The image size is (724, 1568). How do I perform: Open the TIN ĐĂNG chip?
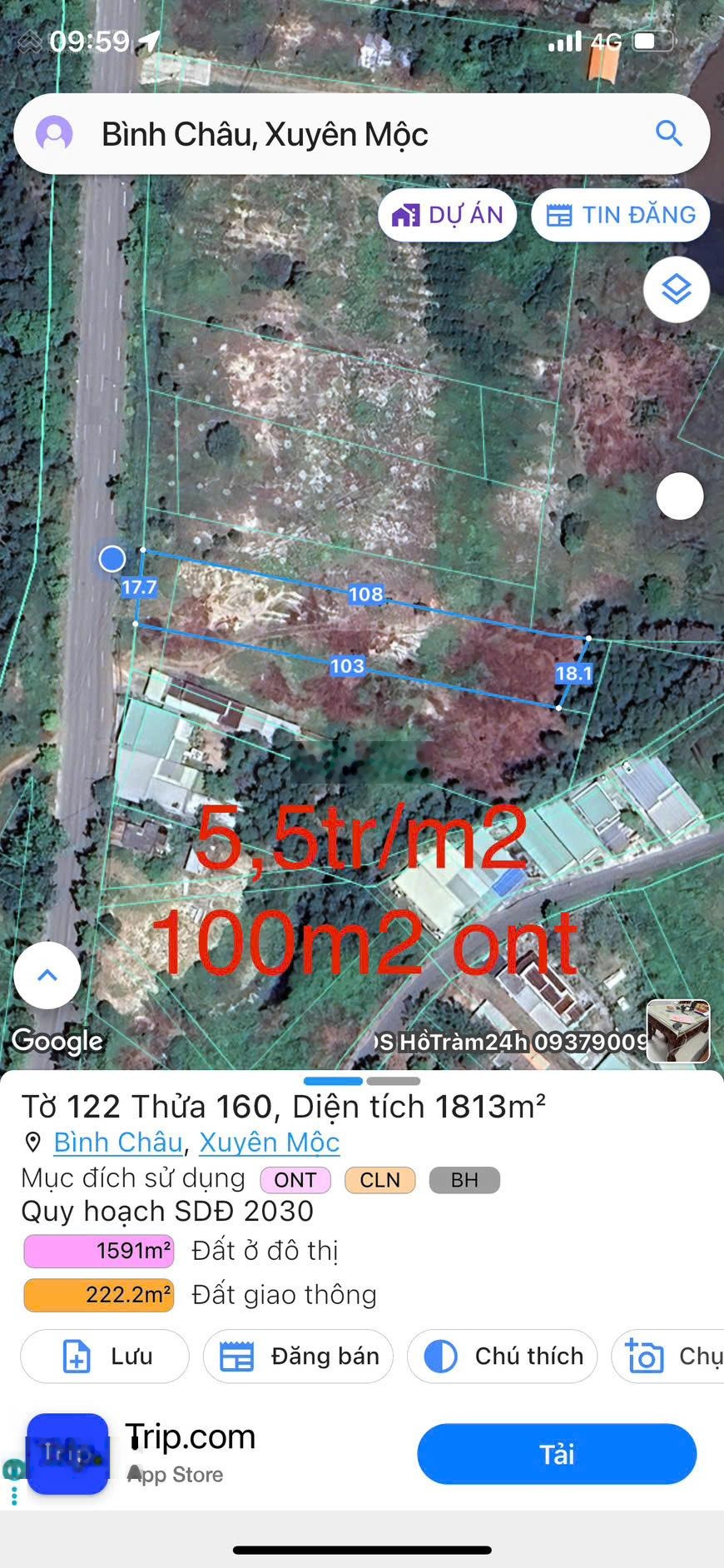(x=620, y=215)
